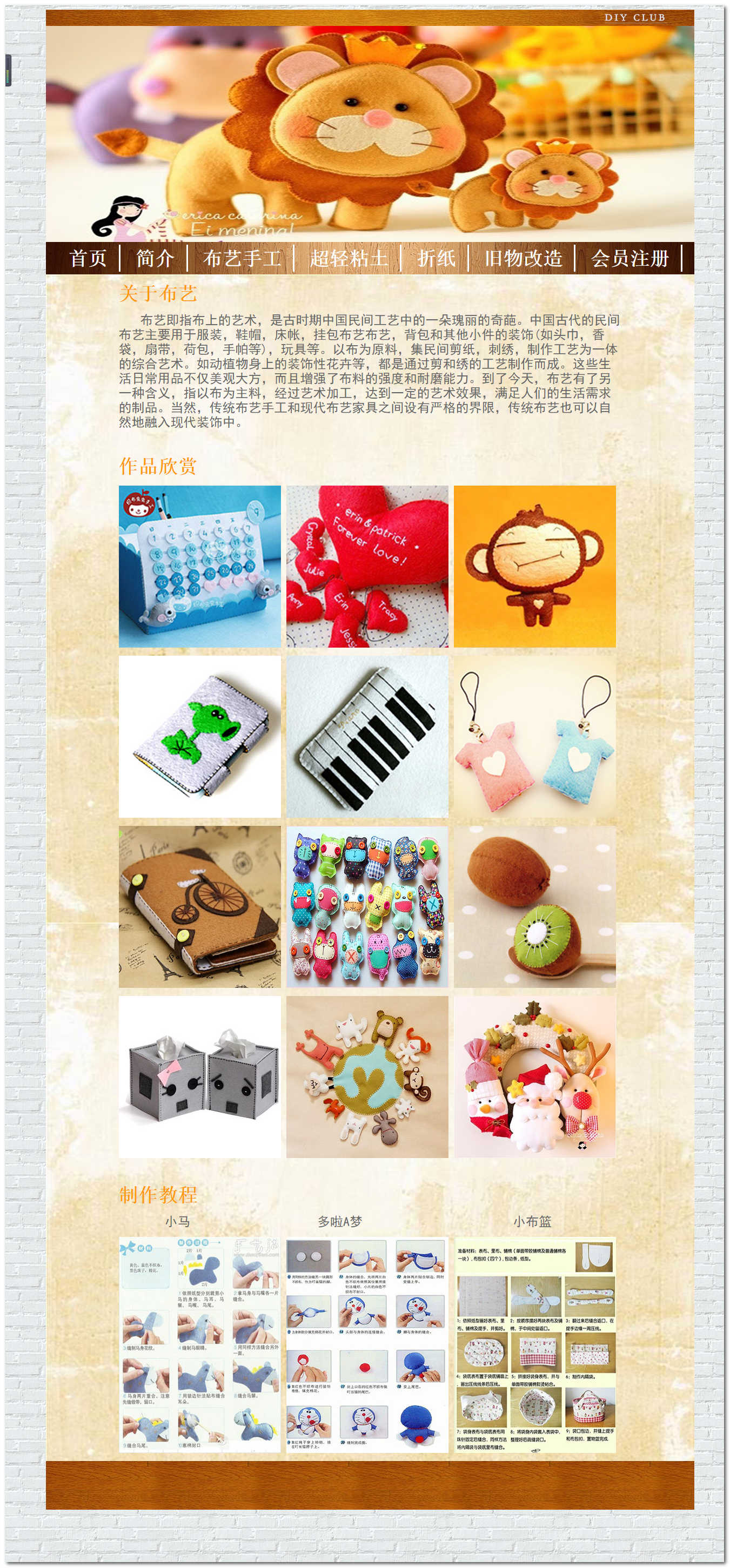Screen dimensions: 730x1568
Task: Go to the 简介 page
Action: point(155,258)
